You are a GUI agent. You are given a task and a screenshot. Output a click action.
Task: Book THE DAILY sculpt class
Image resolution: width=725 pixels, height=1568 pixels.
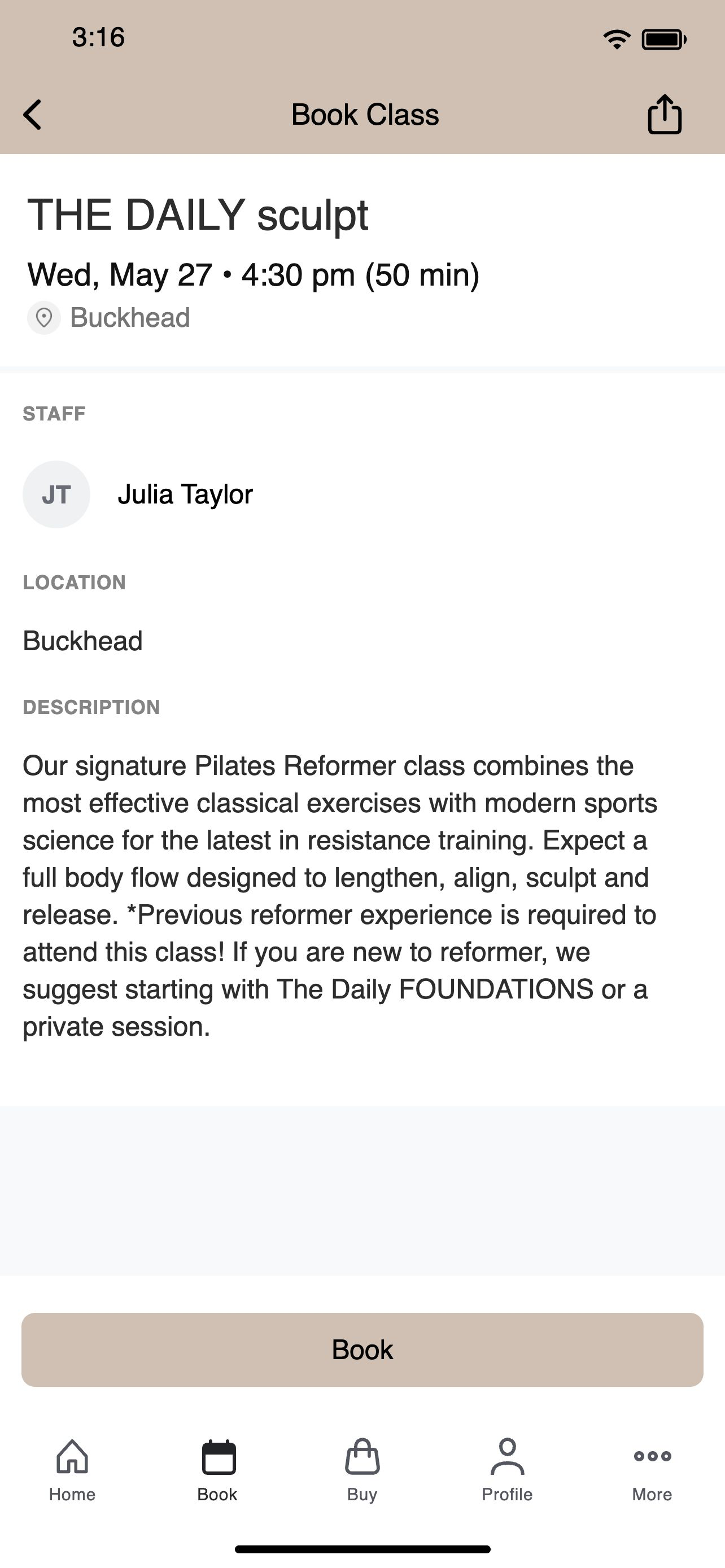(362, 1349)
